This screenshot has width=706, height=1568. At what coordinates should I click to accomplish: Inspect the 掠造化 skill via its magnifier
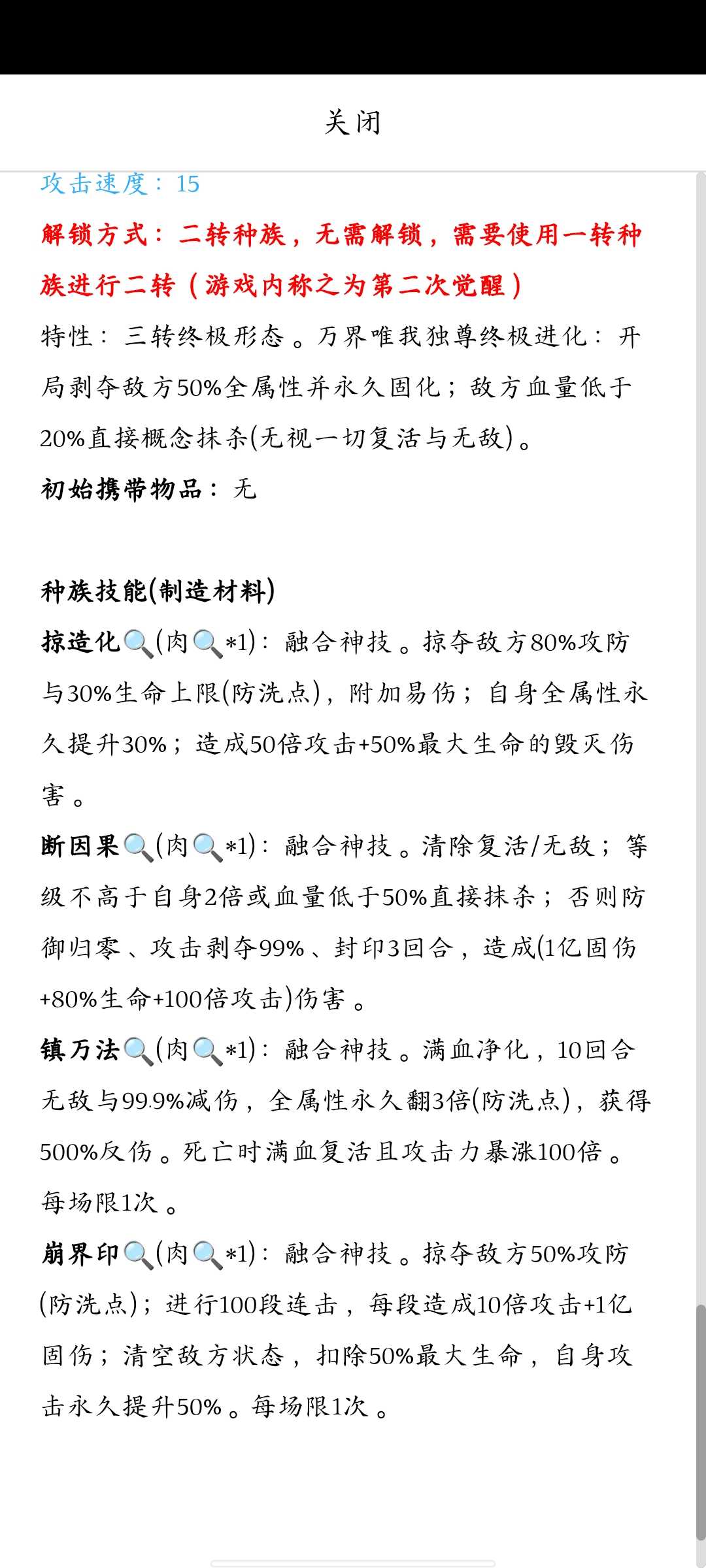click(x=138, y=643)
